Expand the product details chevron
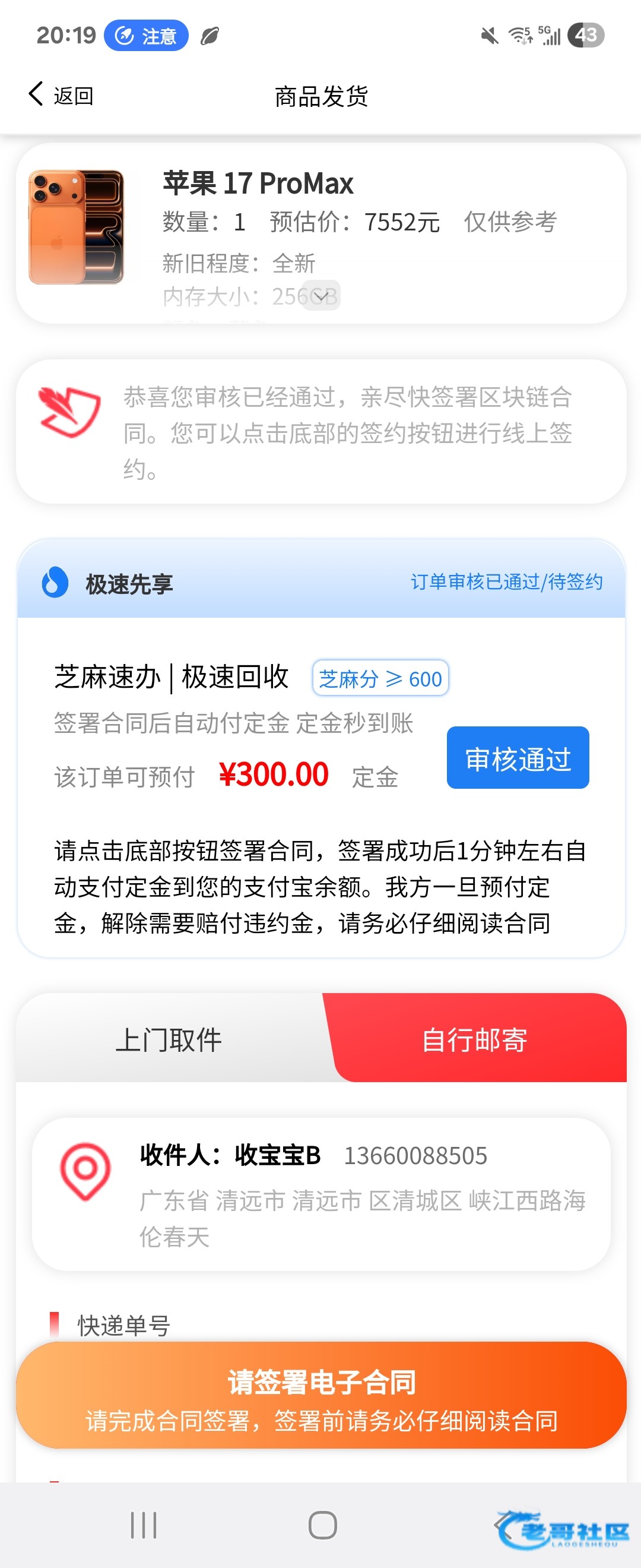The image size is (641, 1568). [x=320, y=296]
